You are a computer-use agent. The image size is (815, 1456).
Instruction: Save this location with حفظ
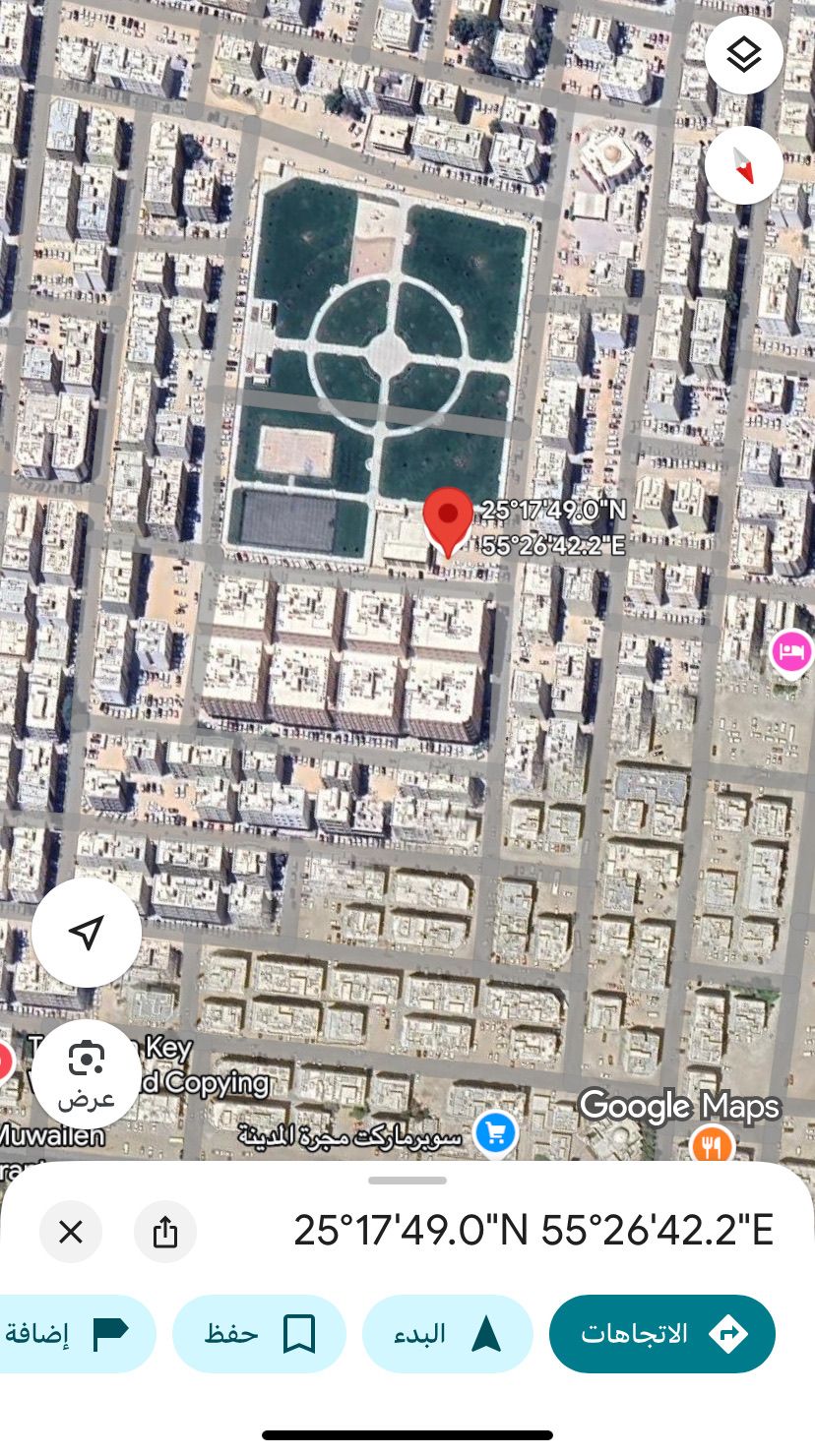(259, 1334)
